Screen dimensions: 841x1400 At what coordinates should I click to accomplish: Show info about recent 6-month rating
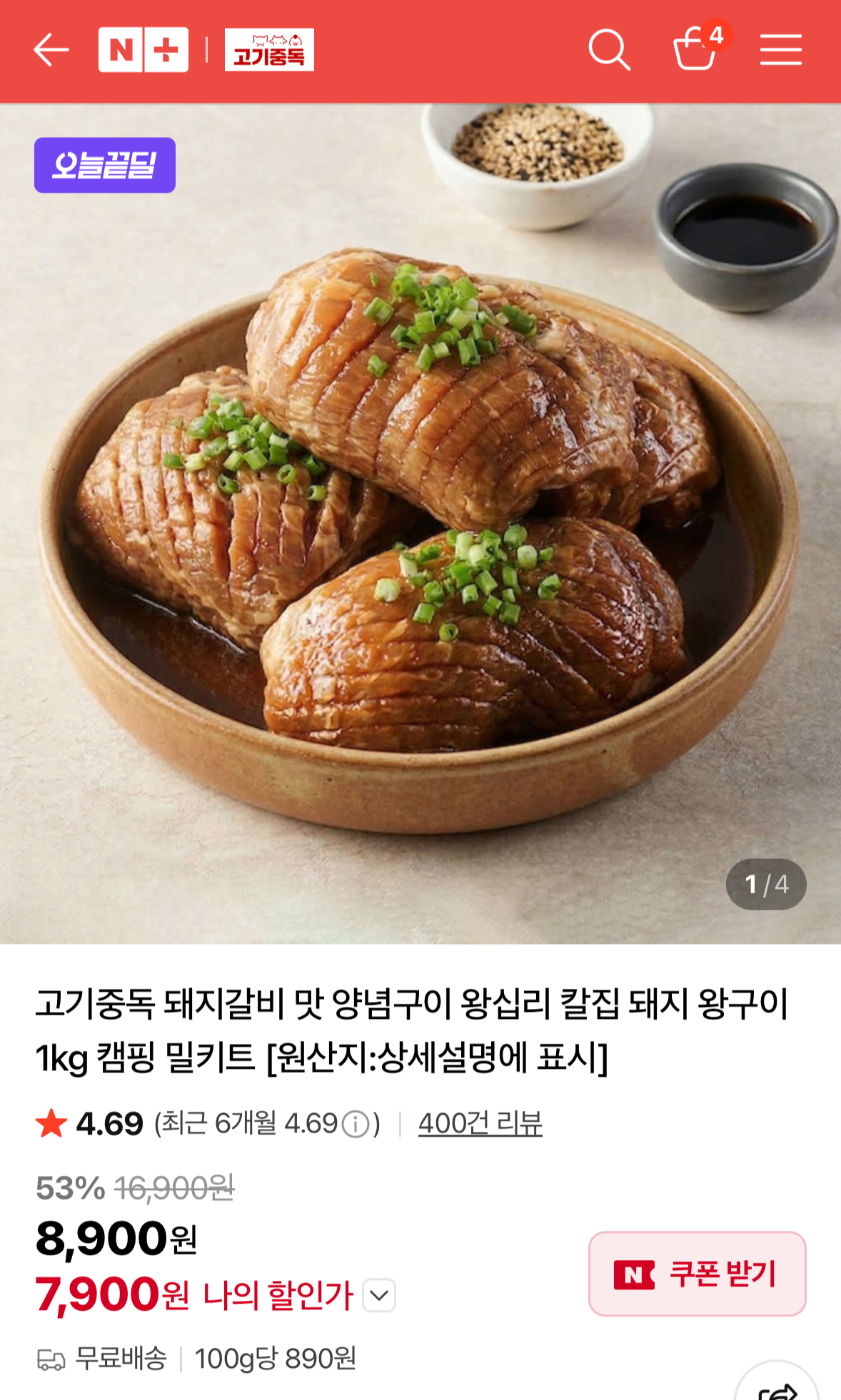click(356, 1125)
